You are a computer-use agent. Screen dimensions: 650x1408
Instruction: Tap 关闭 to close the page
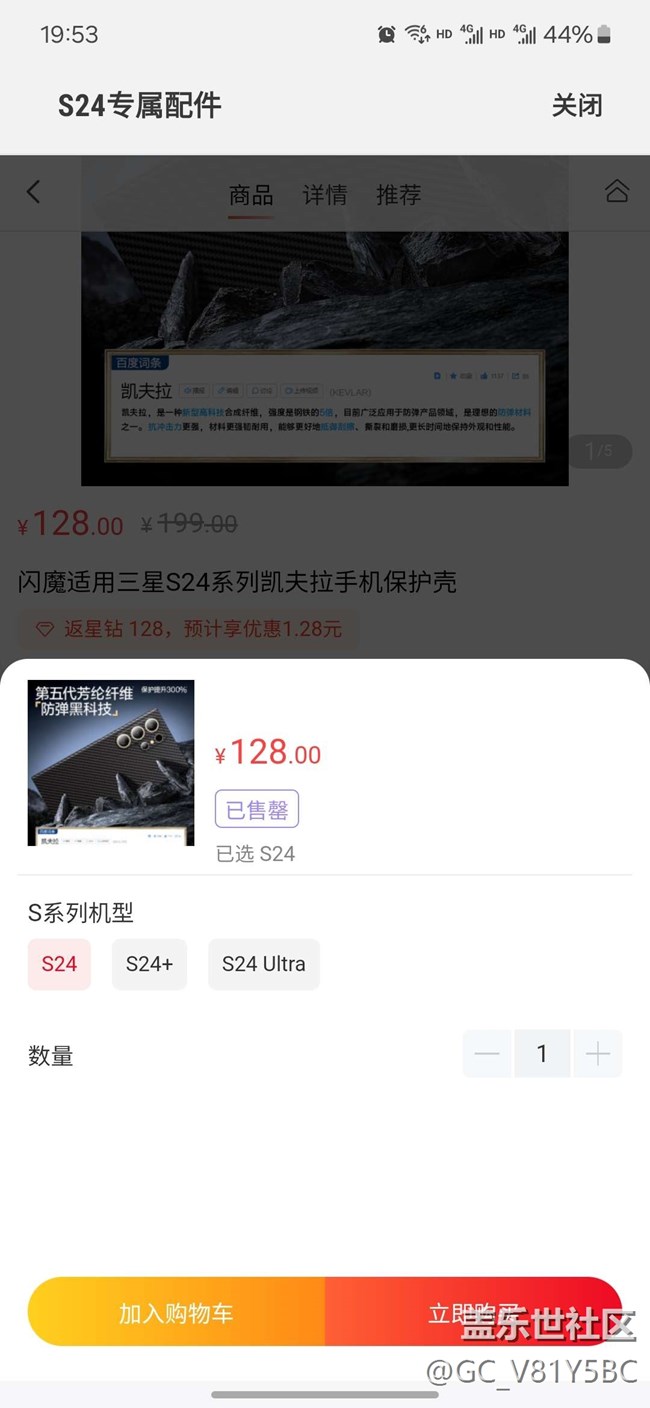[577, 105]
